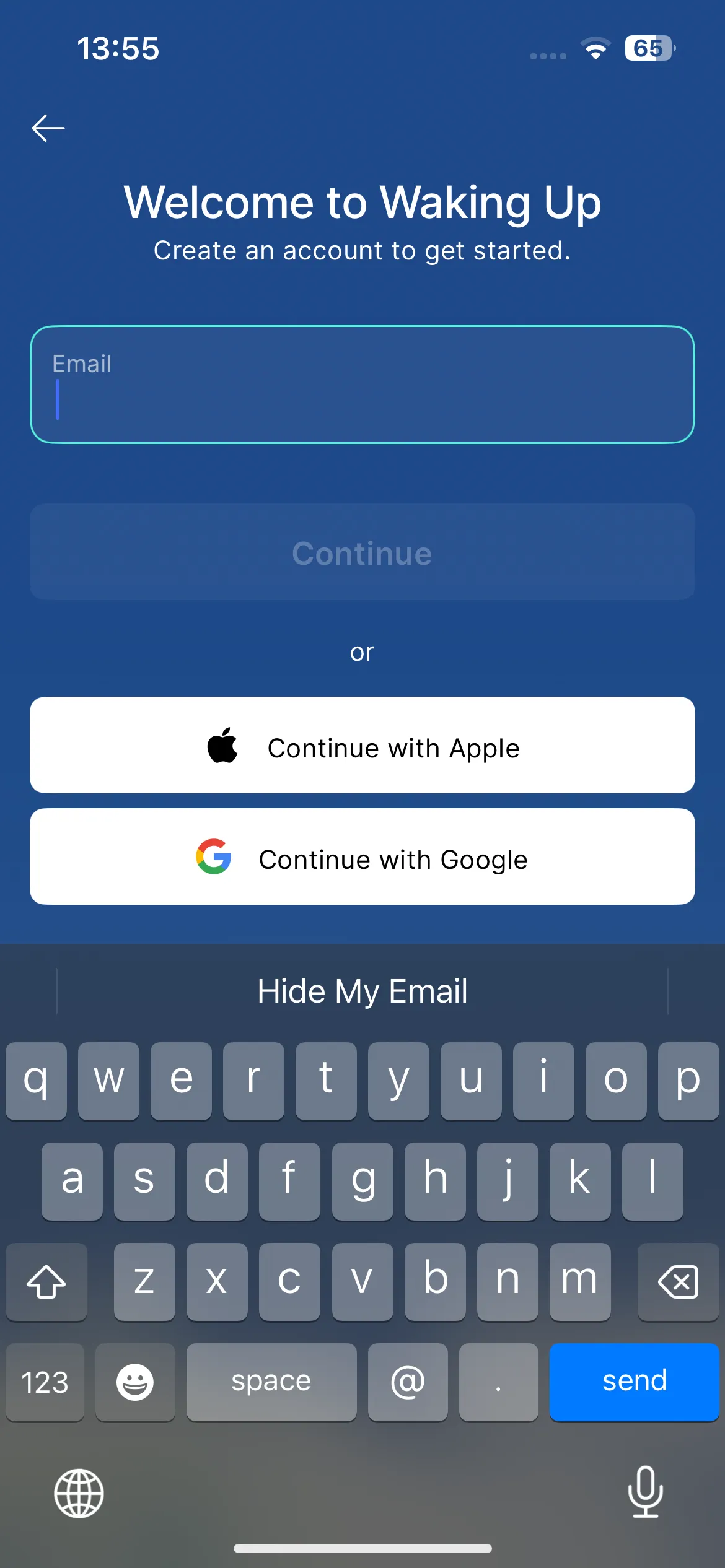The height and width of the screenshot is (1568, 725).
Task: Insert the @ symbol from the keyboard
Action: tap(408, 1382)
